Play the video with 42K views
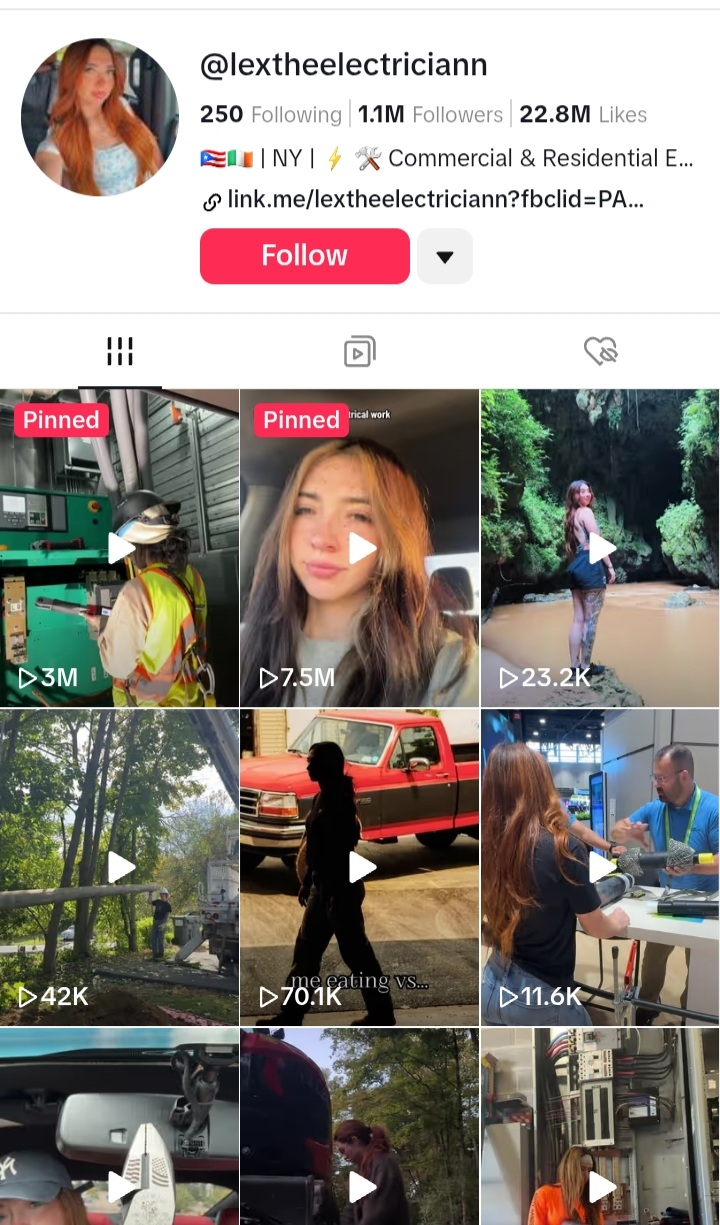 coord(120,867)
